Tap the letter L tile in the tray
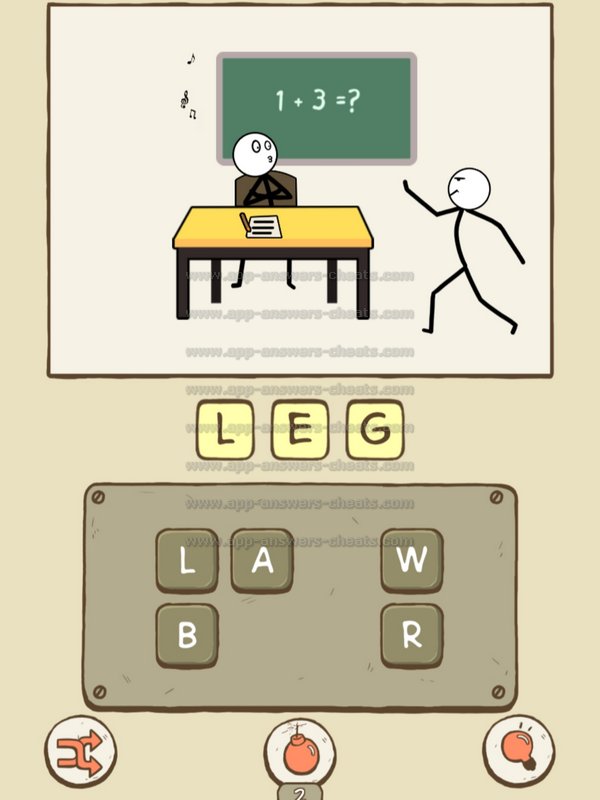 pos(186,561)
